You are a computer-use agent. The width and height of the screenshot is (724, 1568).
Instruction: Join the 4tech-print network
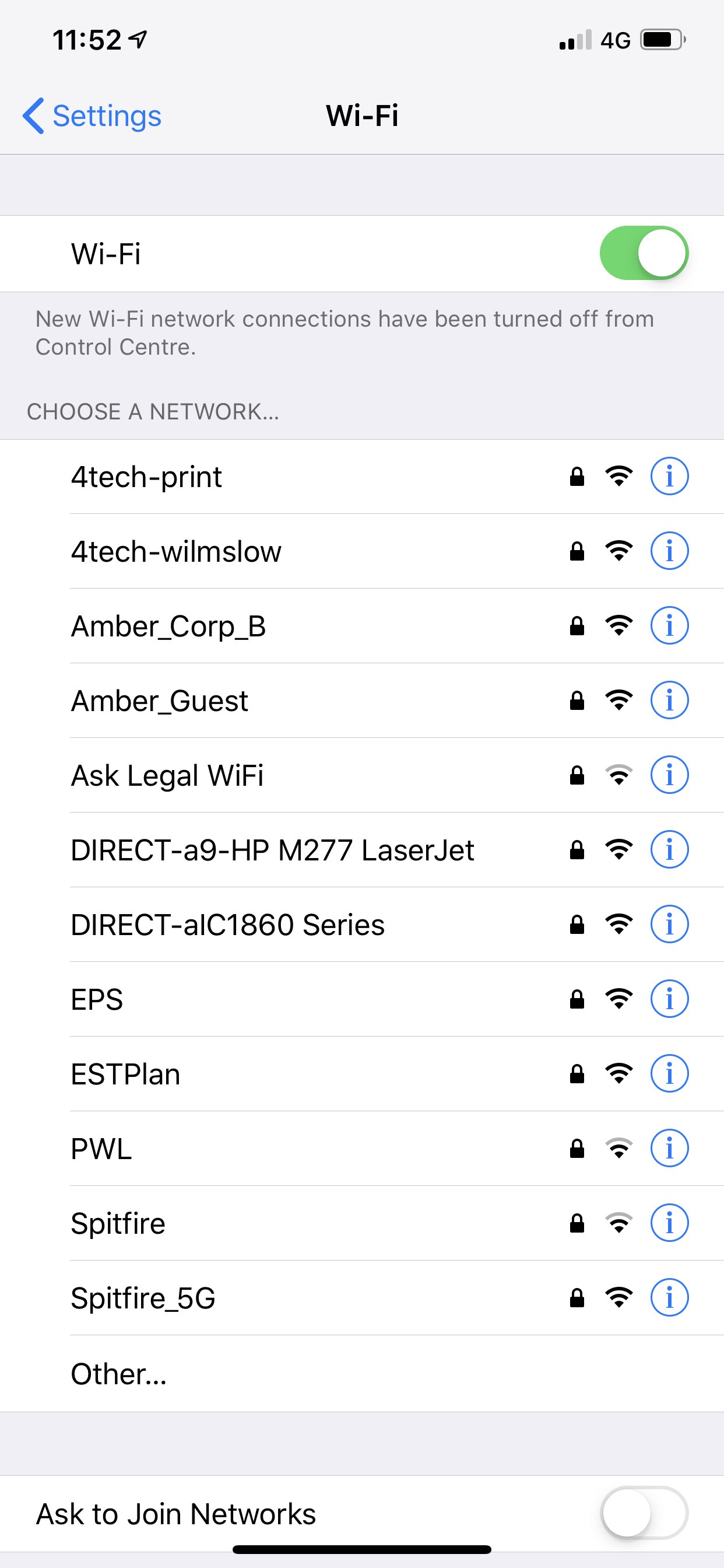coord(362,477)
